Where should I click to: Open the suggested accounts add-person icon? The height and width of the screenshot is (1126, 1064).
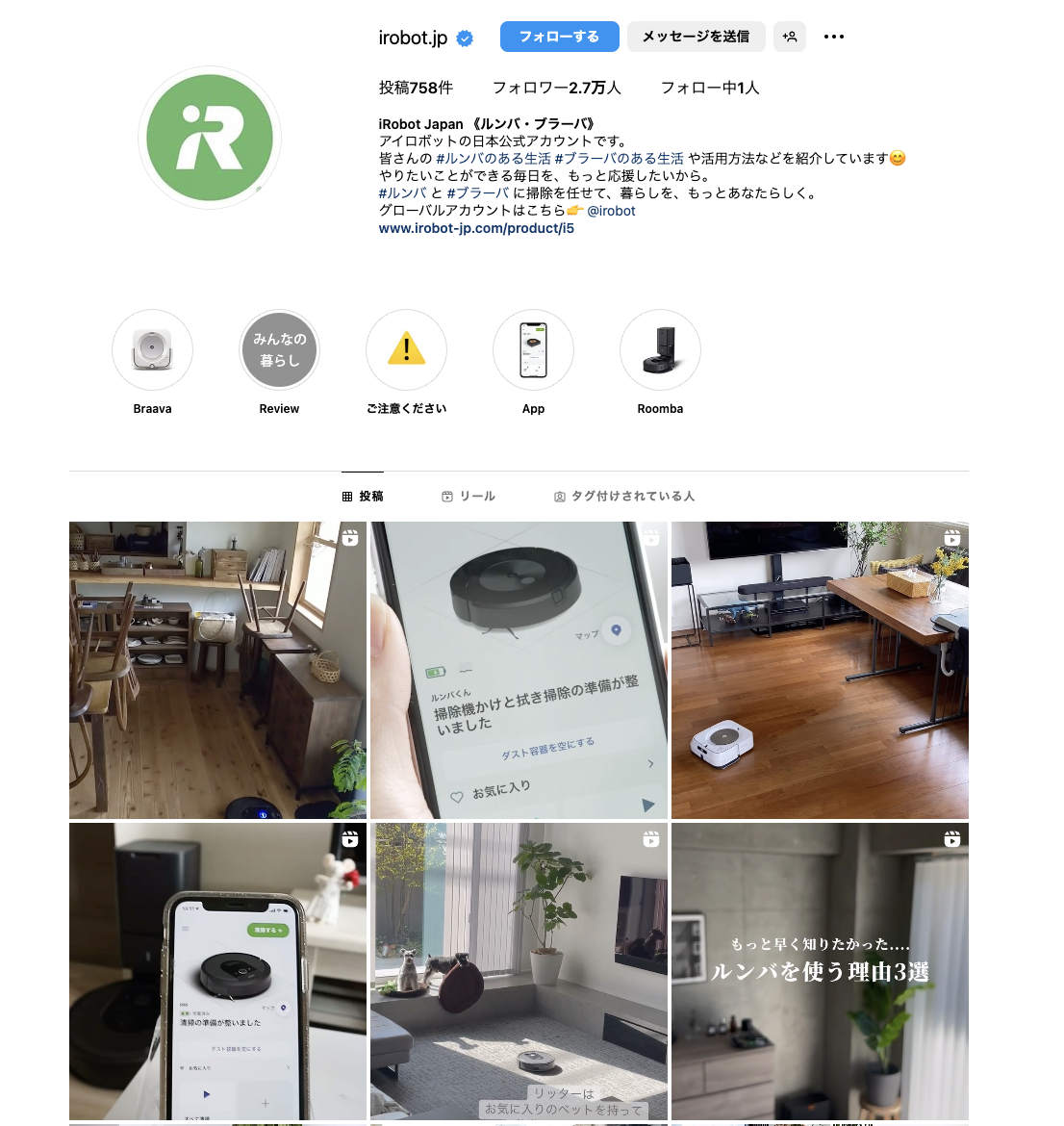pyautogui.click(x=790, y=37)
